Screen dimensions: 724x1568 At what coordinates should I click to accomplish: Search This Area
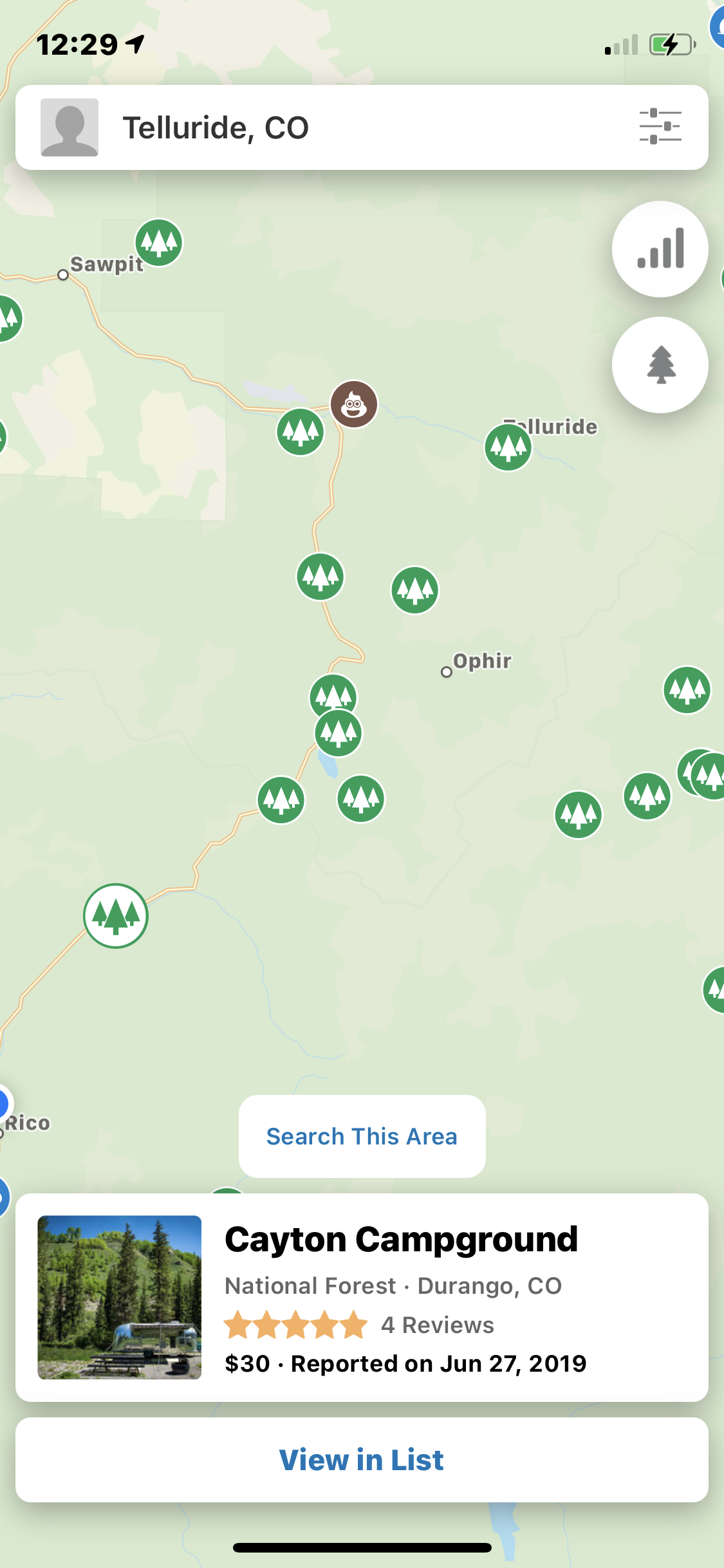[x=362, y=1136]
